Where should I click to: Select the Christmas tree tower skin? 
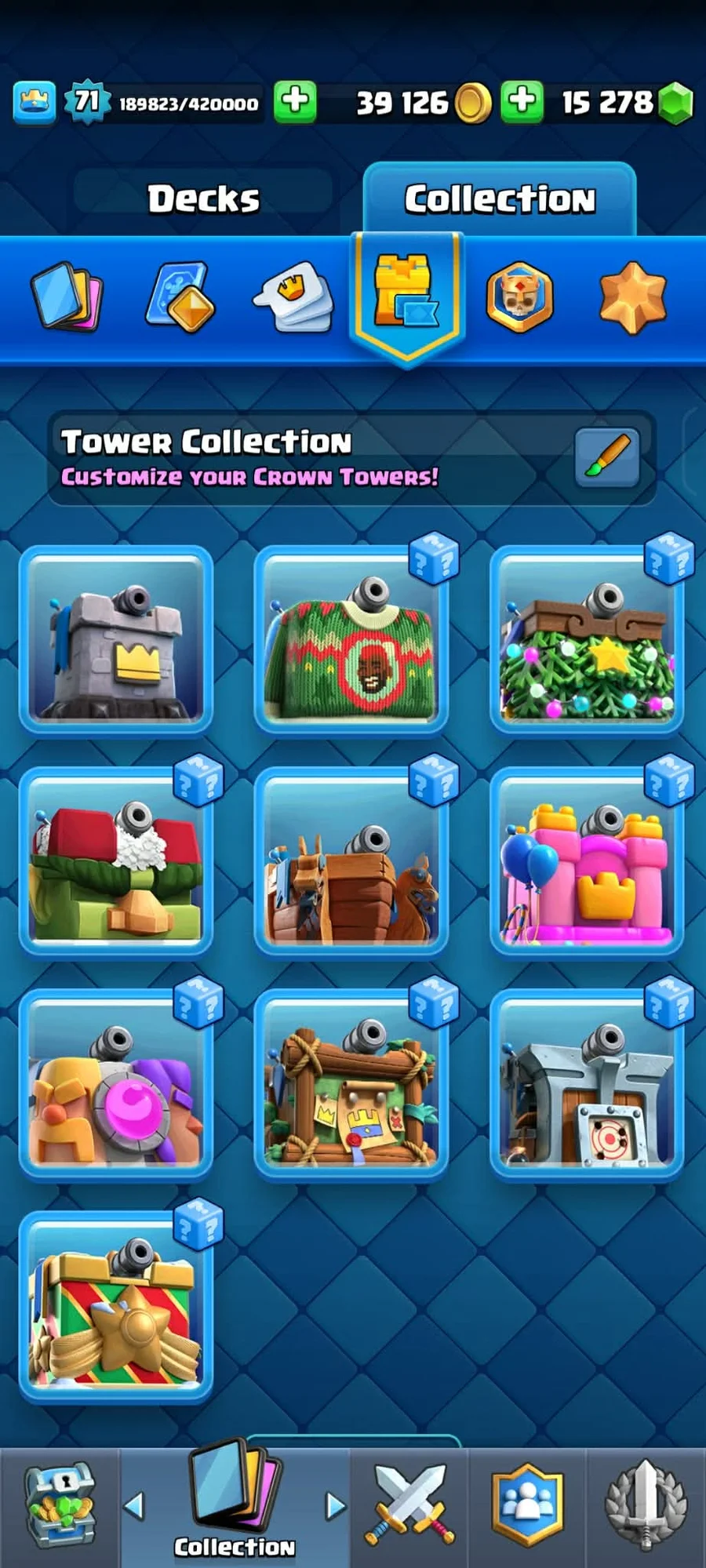coord(586,639)
